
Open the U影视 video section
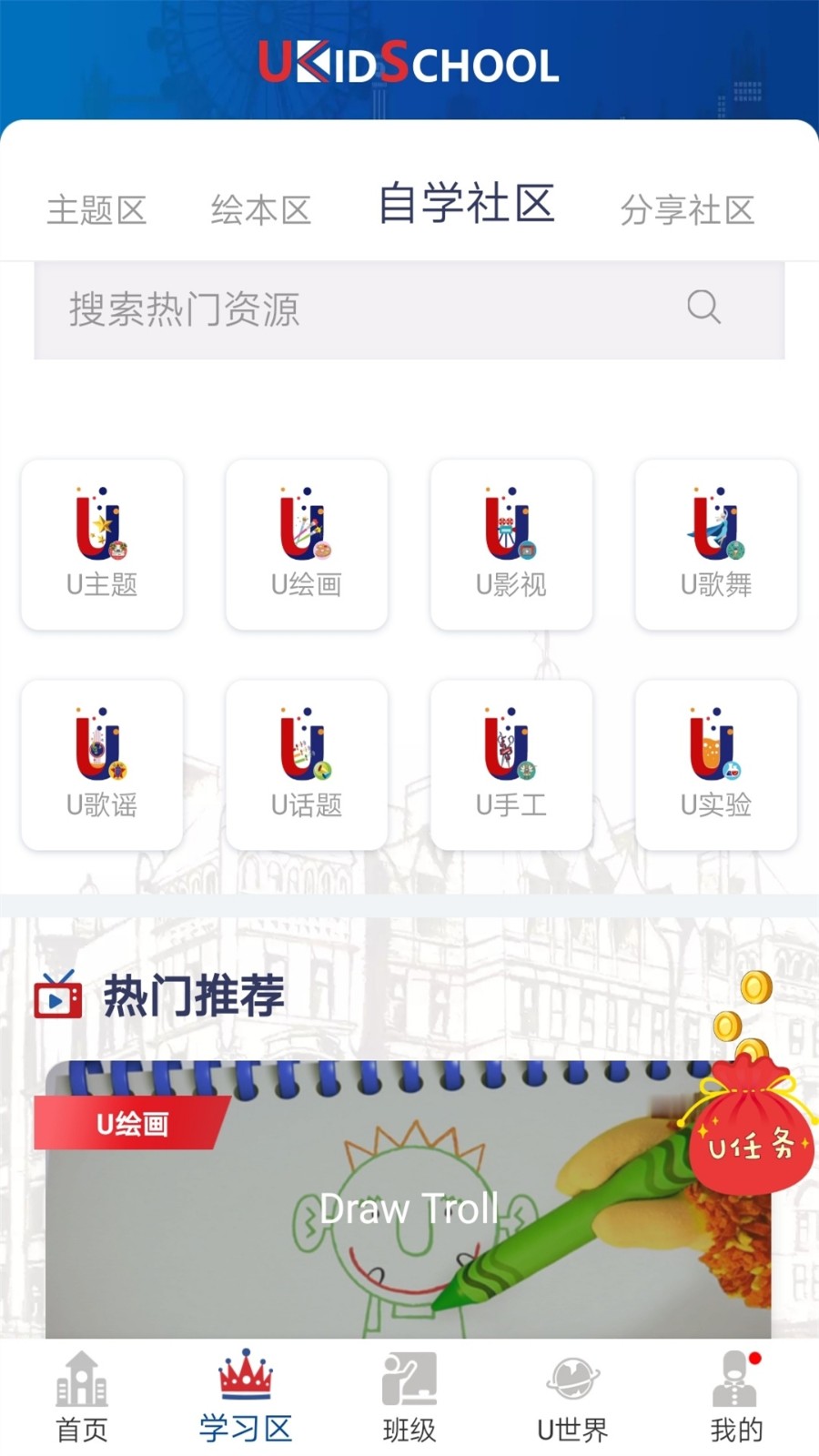point(511,544)
